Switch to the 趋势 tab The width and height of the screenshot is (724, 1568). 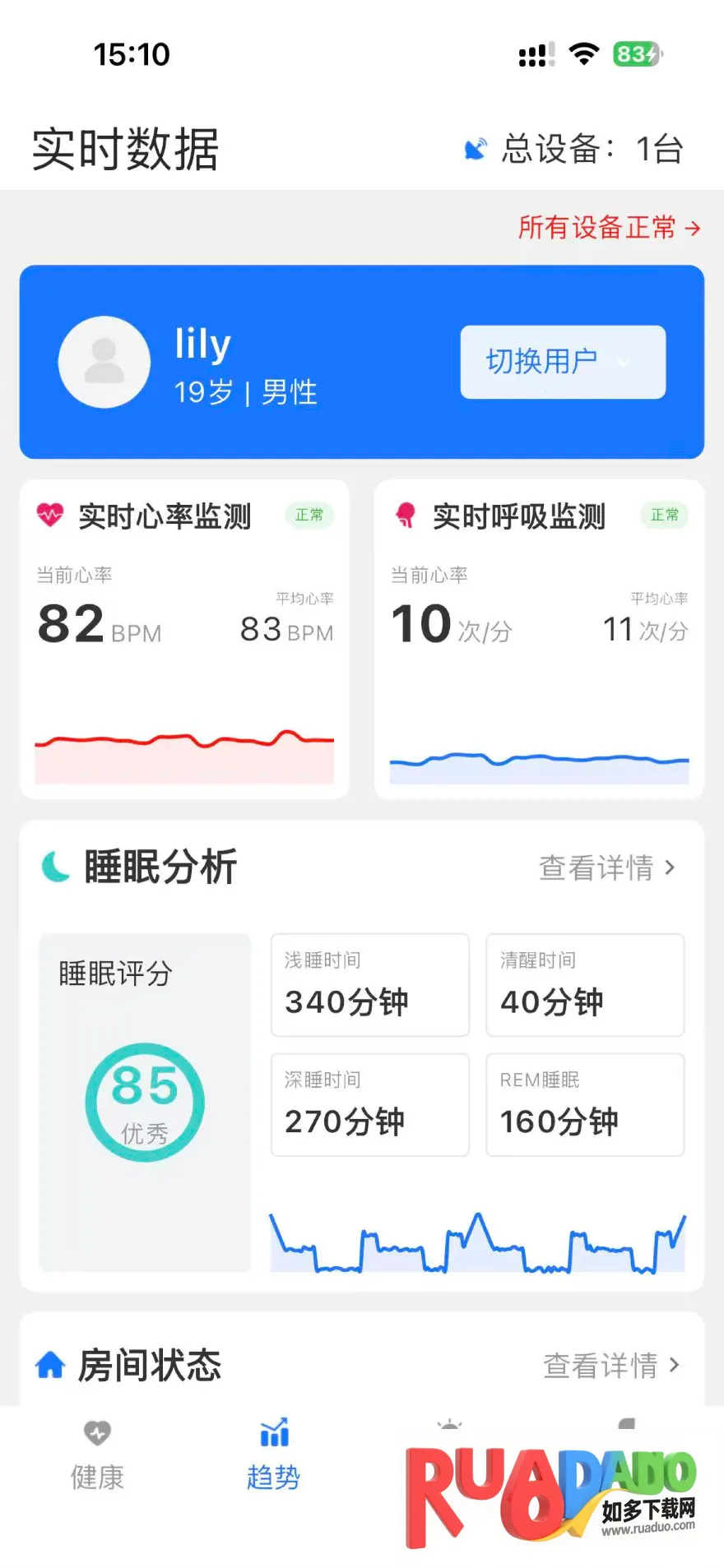point(274,1457)
